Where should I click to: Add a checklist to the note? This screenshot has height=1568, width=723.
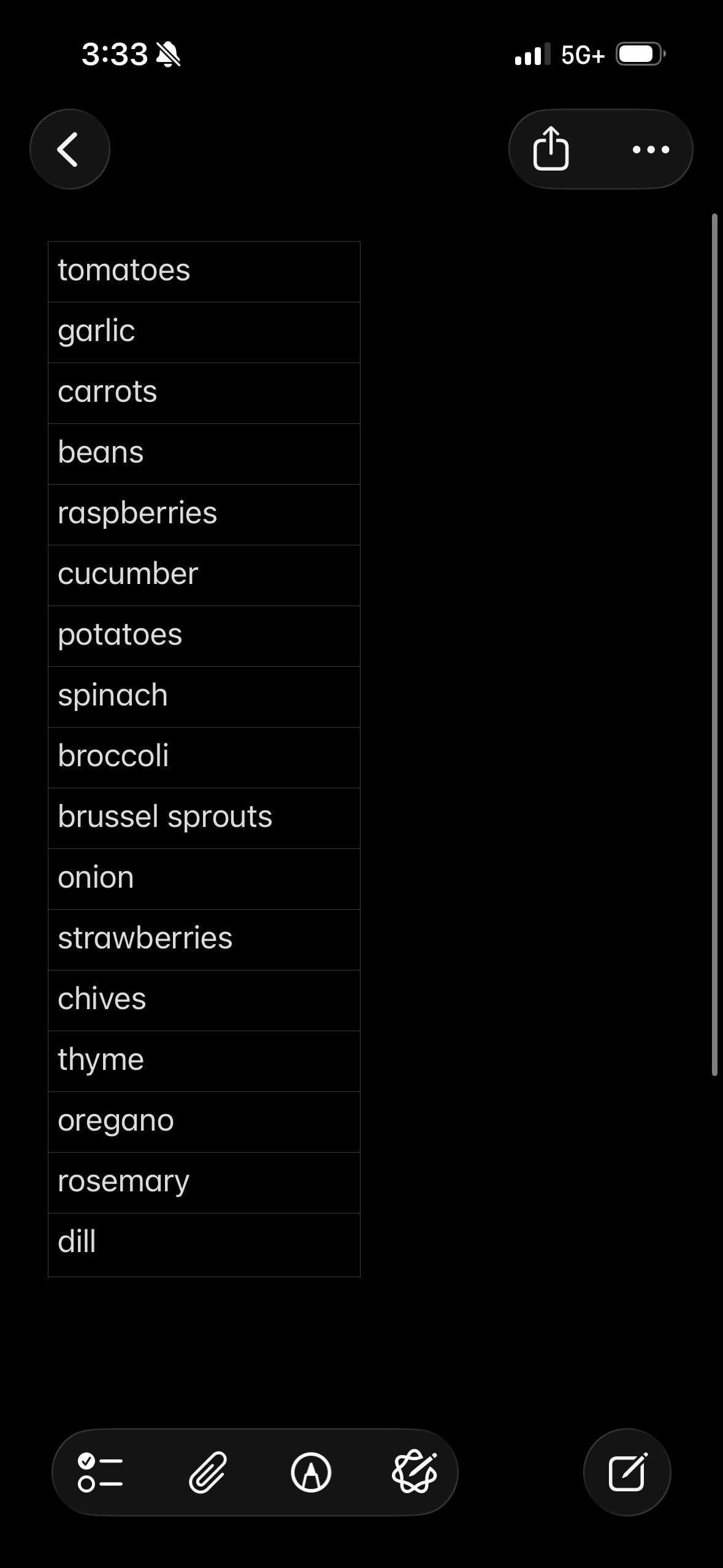(x=101, y=1472)
